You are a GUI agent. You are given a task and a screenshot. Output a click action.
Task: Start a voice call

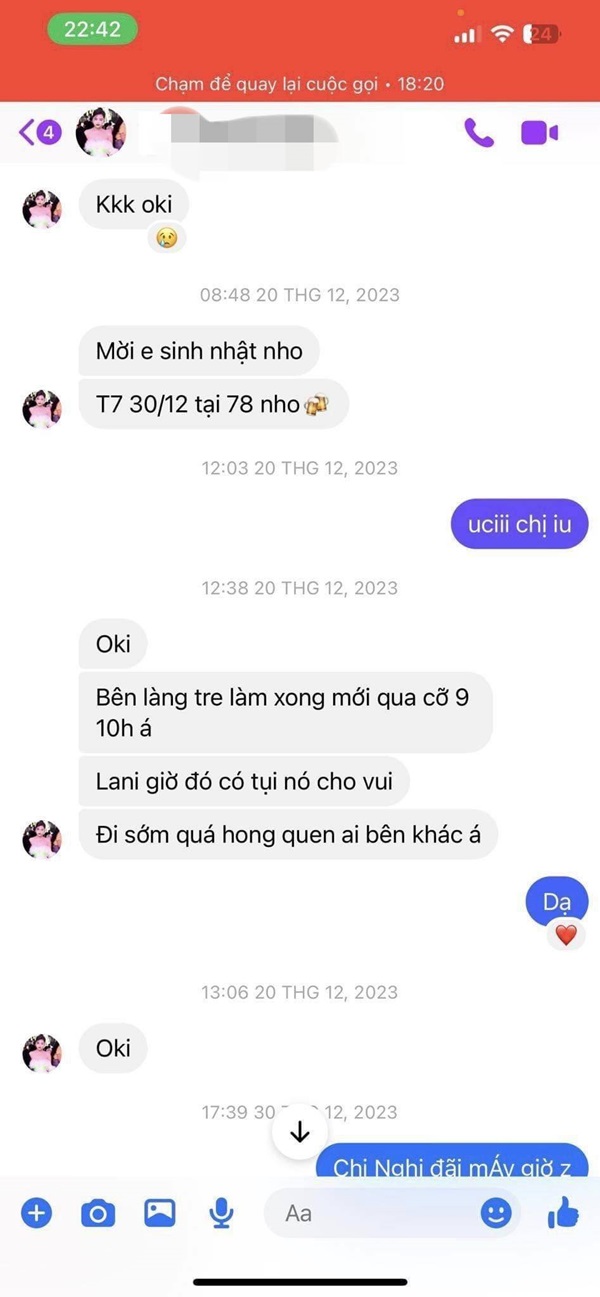click(x=479, y=133)
